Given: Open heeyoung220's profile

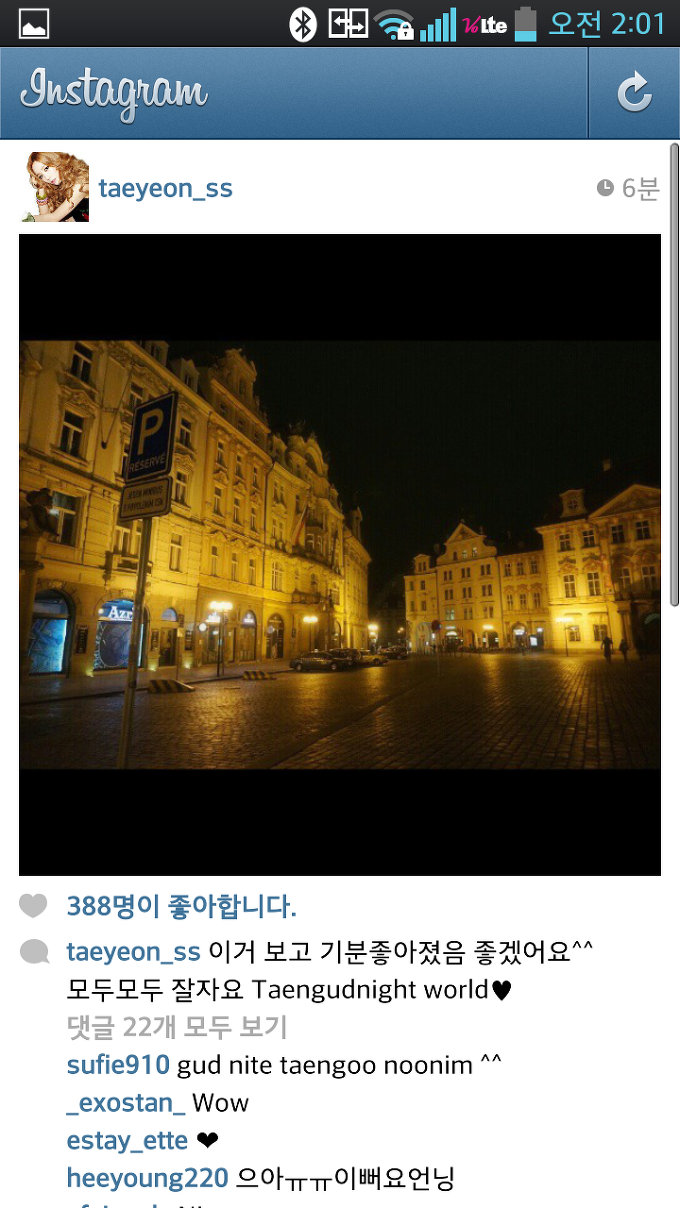Looking at the screenshot, I should click(x=147, y=1179).
